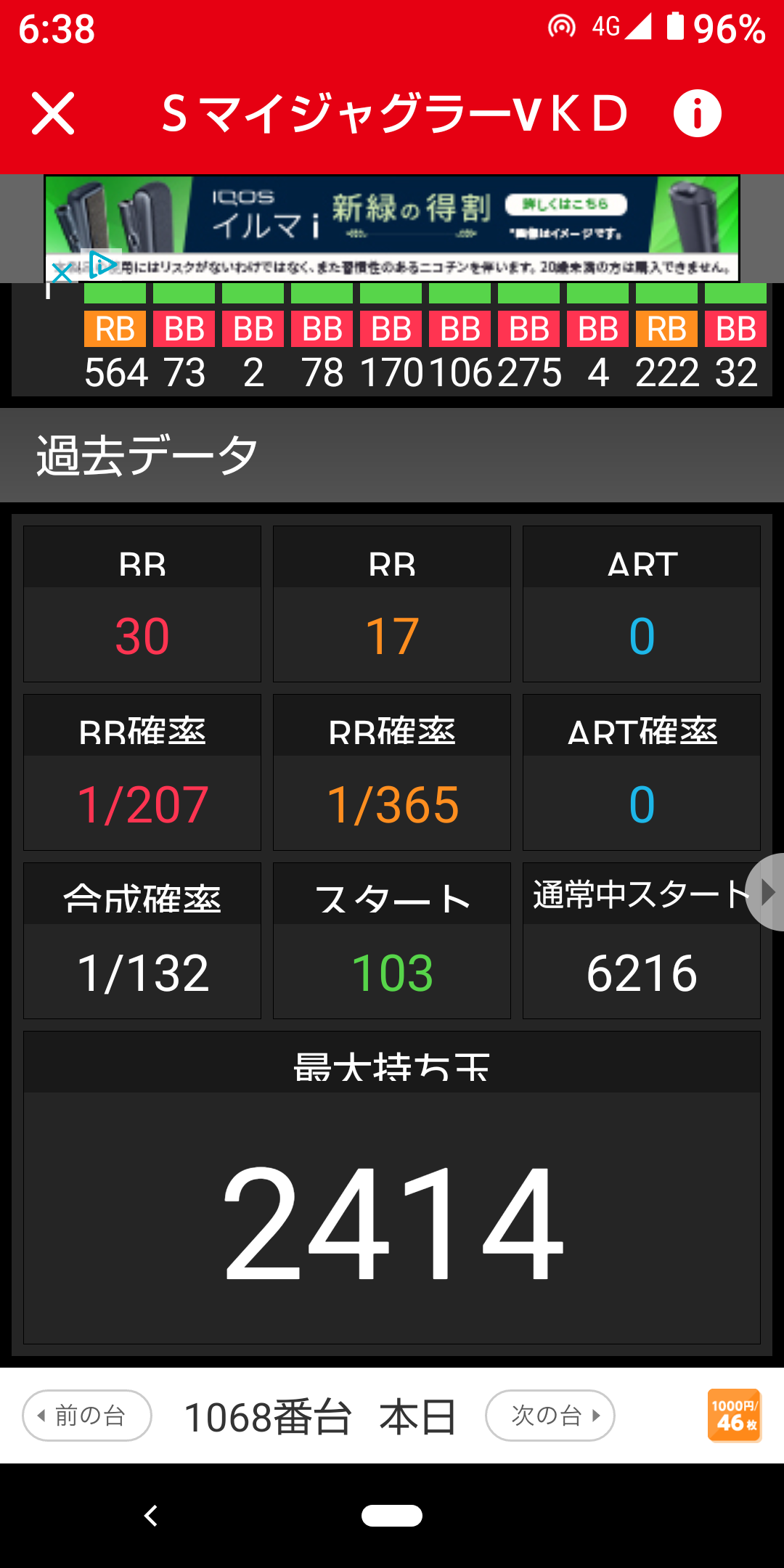Go to the next machine with 次の台
Image resolution: width=784 pixels, height=1568 pixels.
click(x=550, y=1415)
